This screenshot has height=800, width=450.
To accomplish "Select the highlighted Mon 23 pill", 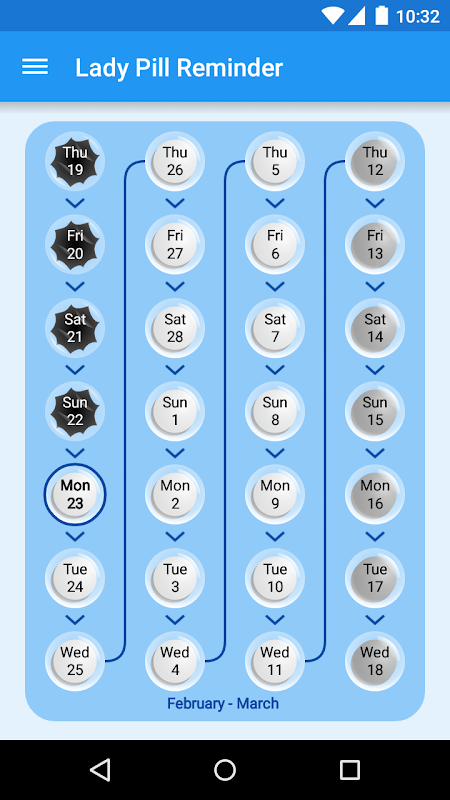I will 75,494.
